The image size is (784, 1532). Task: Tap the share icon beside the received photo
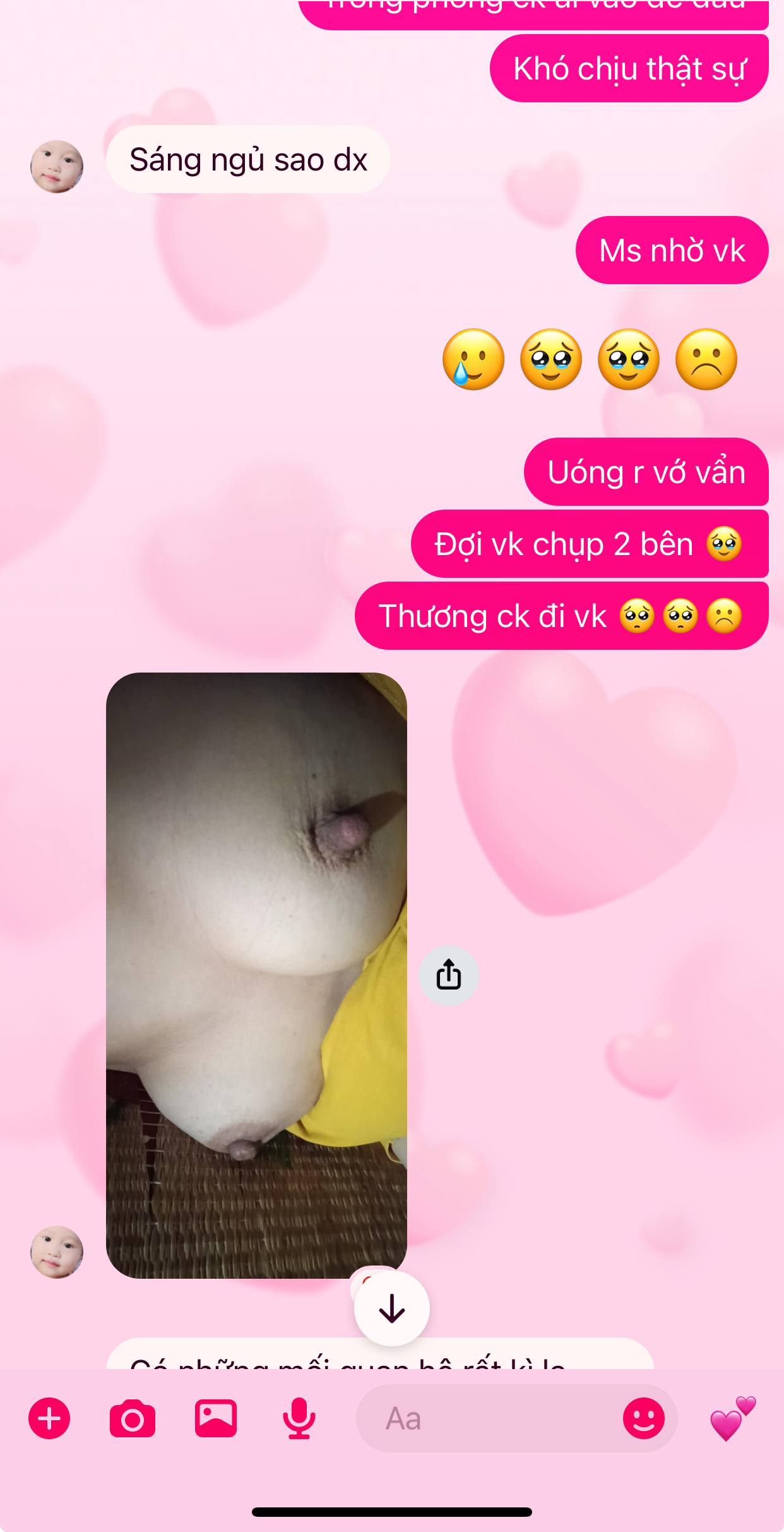pyautogui.click(x=449, y=975)
